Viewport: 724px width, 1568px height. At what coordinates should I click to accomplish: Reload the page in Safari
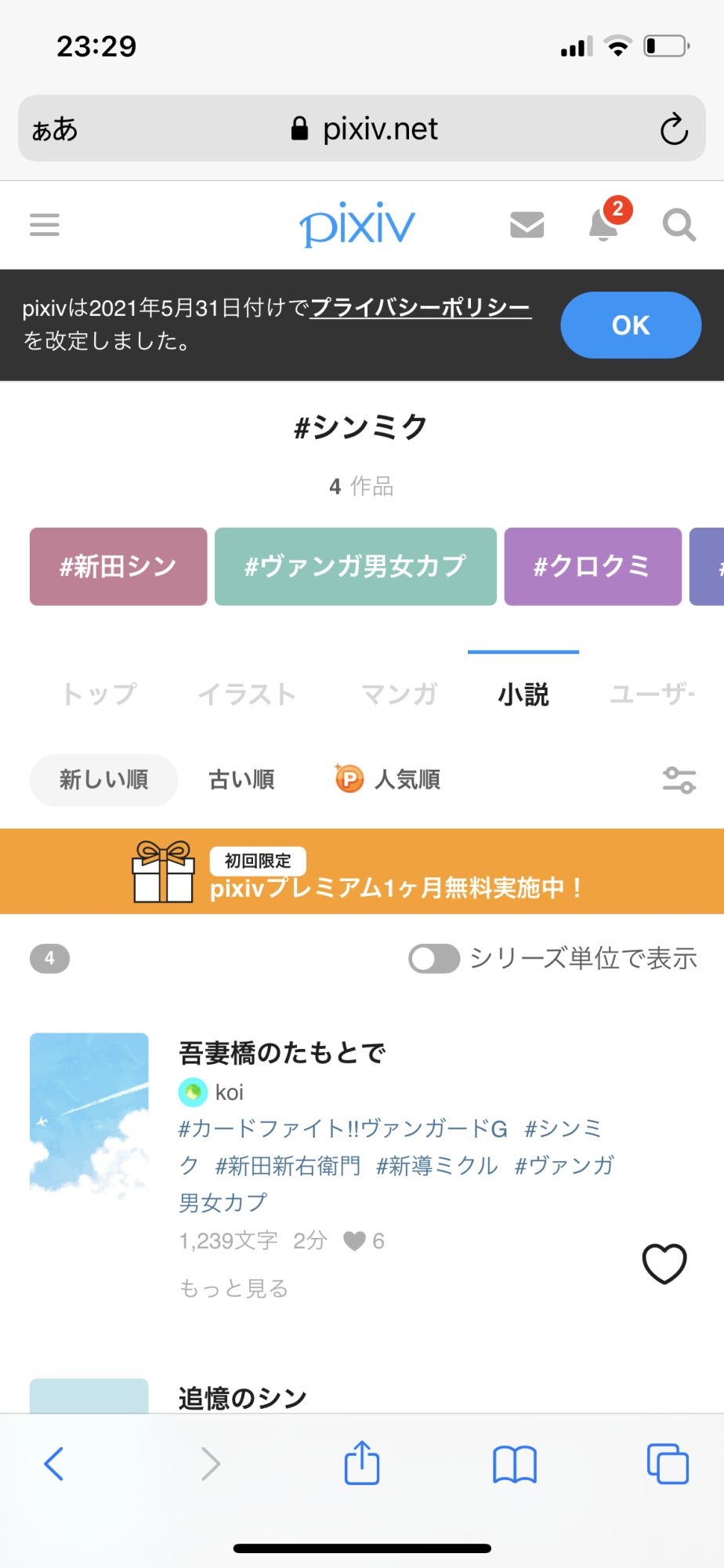(673, 129)
